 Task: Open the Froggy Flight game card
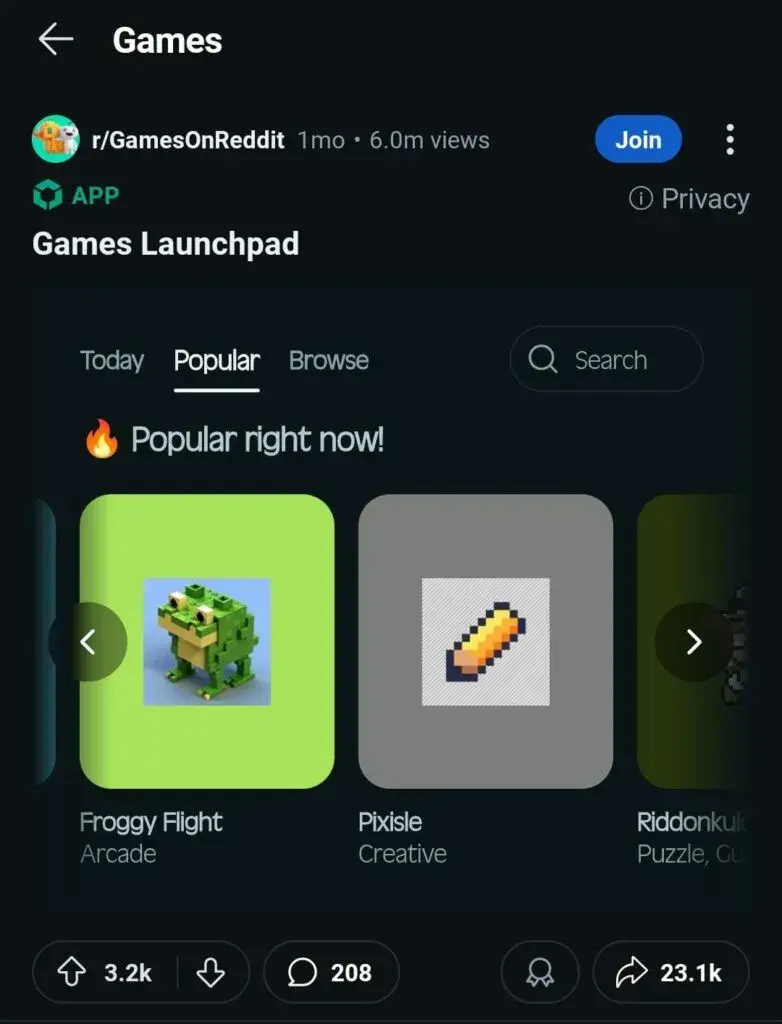pyautogui.click(x=206, y=641)
